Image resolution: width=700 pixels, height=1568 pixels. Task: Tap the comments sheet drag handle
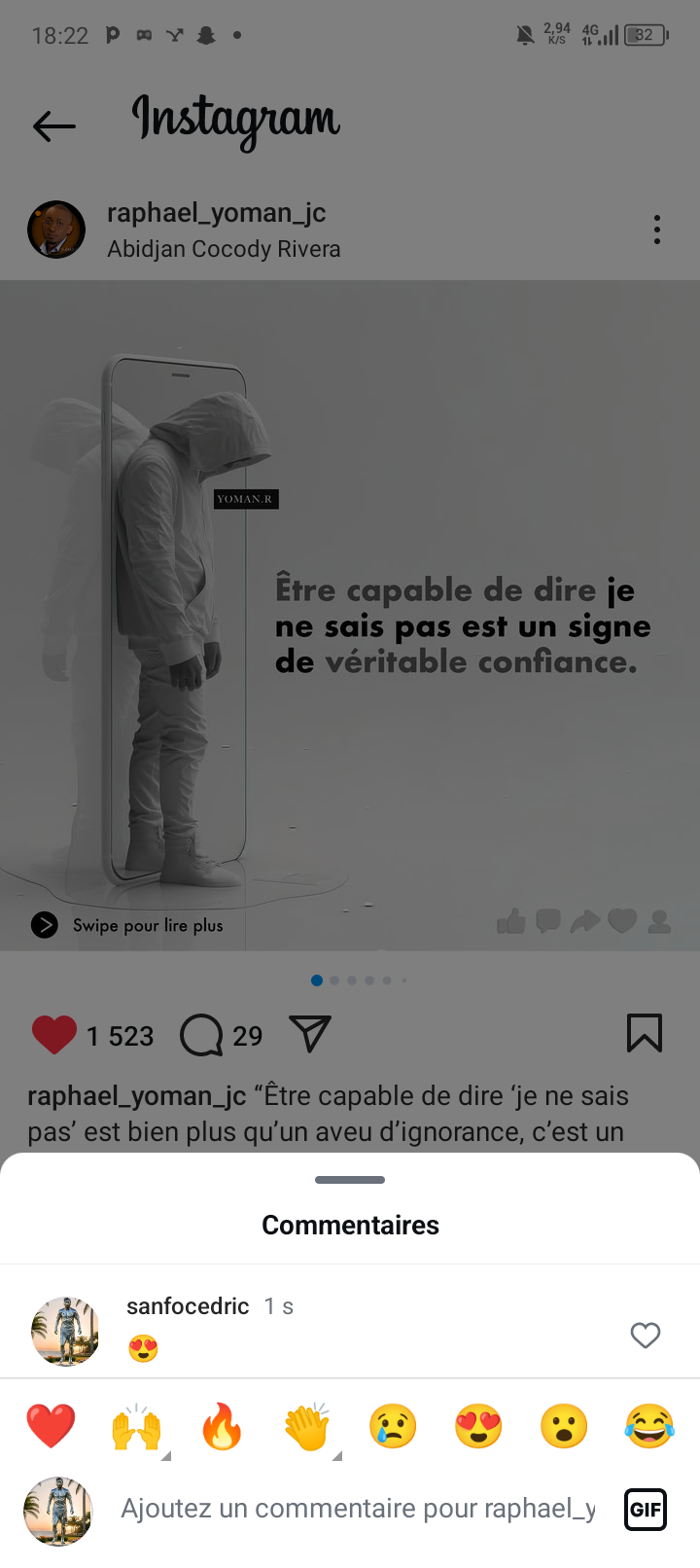coord(350,1180)
